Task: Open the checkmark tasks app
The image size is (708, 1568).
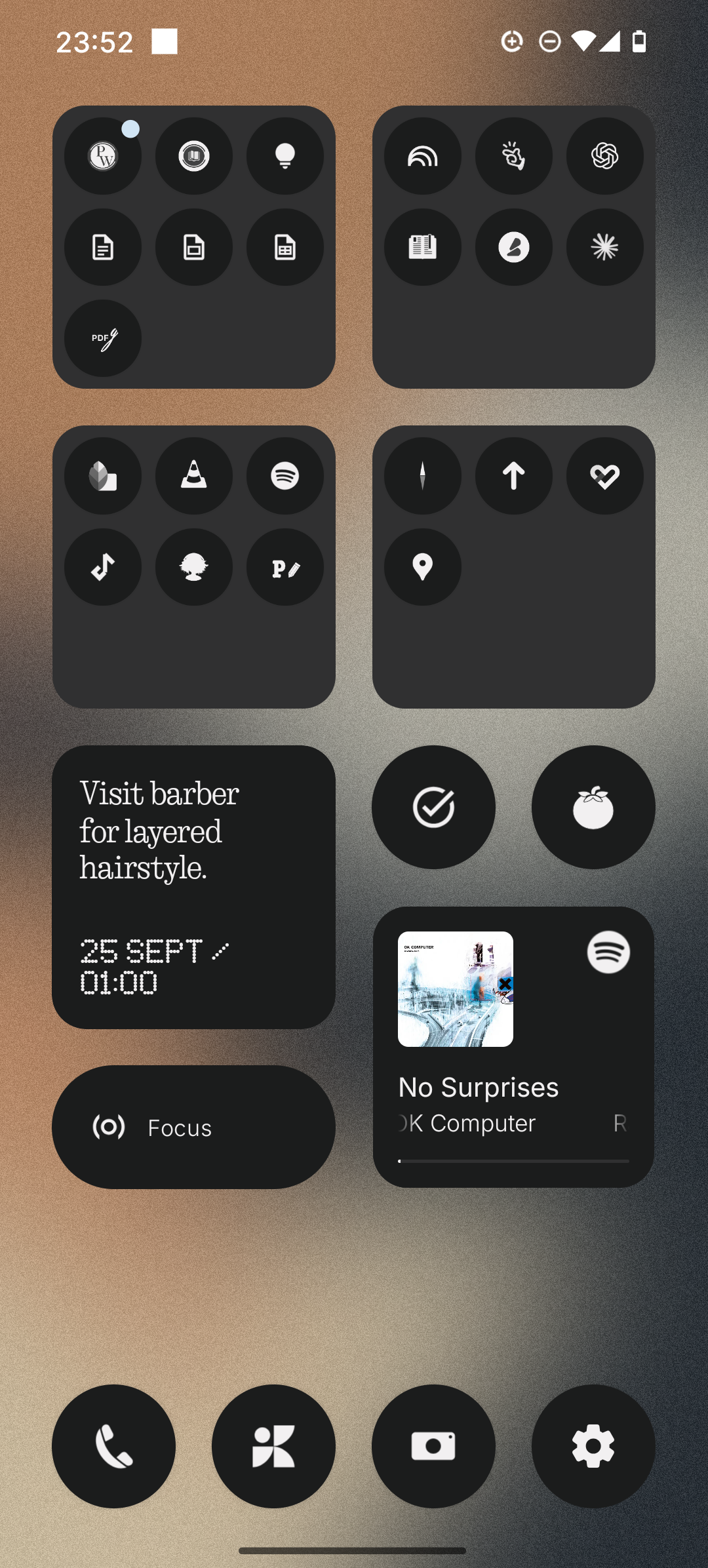Action: [x=433, y=807]
